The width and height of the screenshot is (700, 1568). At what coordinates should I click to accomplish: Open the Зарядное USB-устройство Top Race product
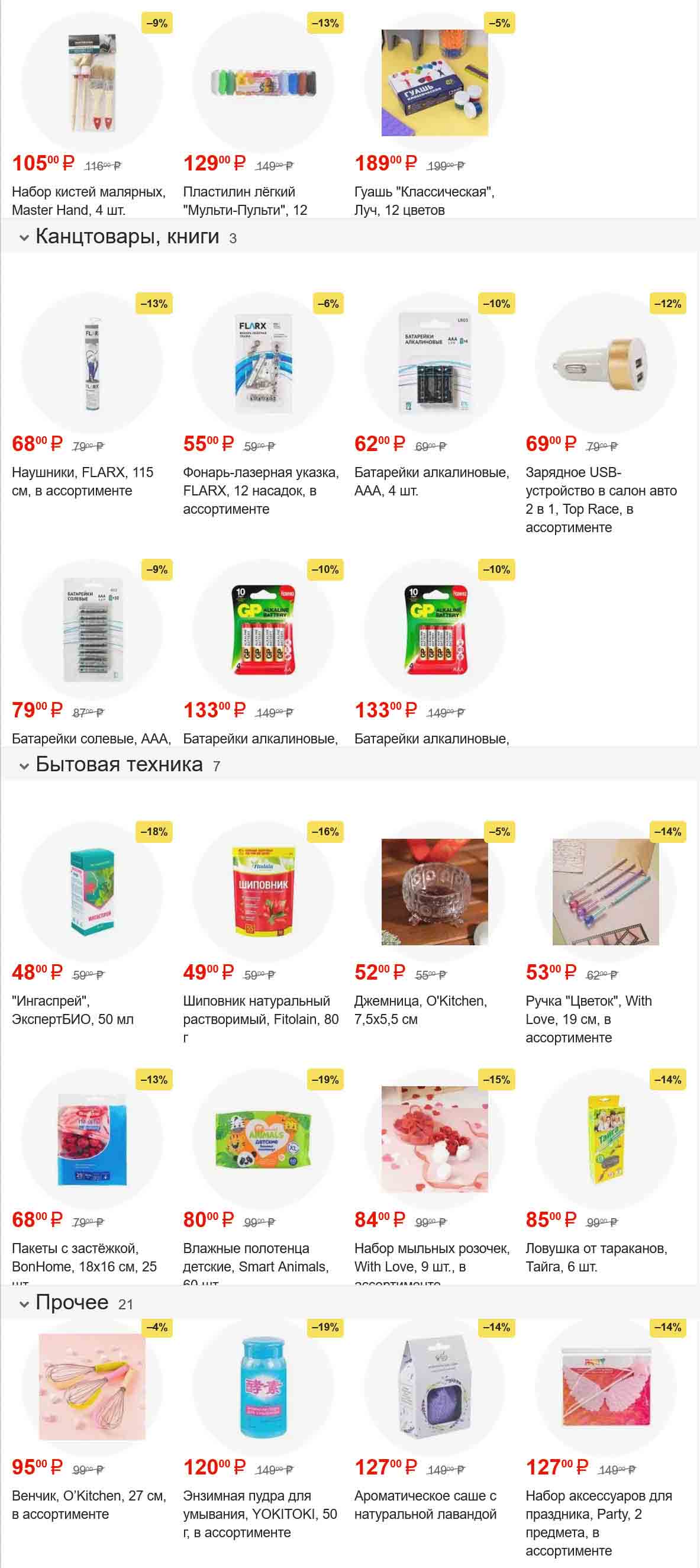[605, 363]
